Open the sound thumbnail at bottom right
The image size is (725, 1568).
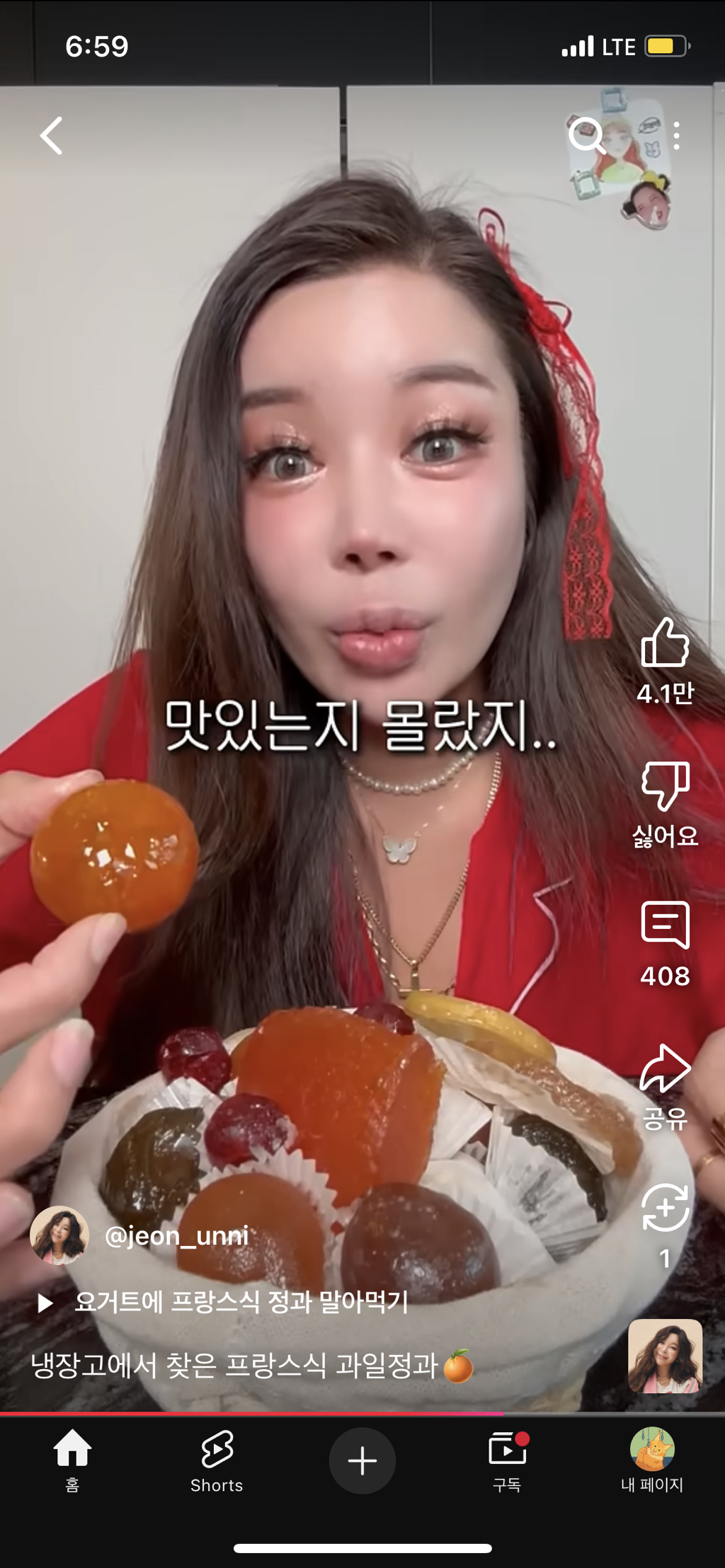[665, 1355]
